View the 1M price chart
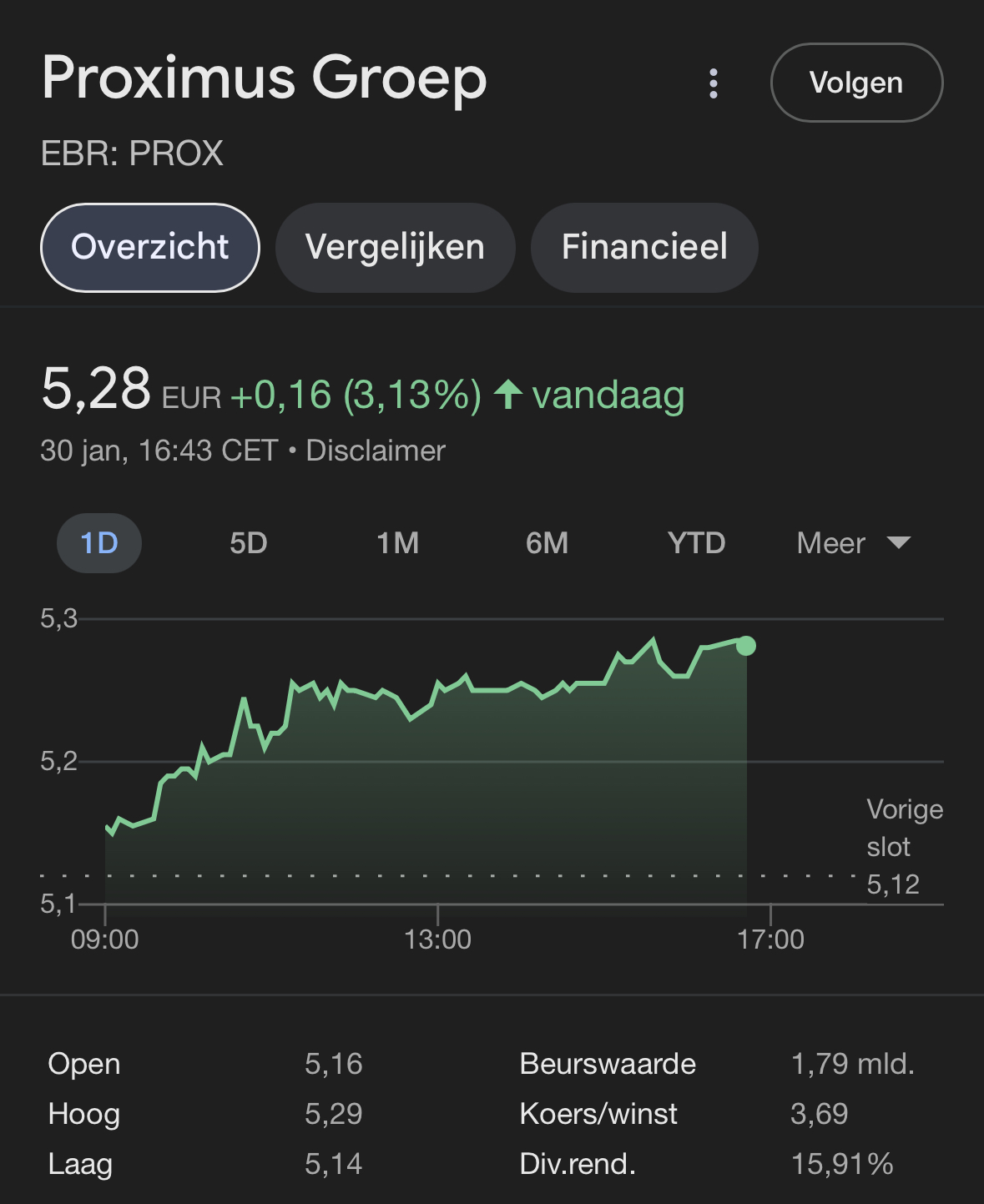984x1204 pixels. [x=397, y=543]
